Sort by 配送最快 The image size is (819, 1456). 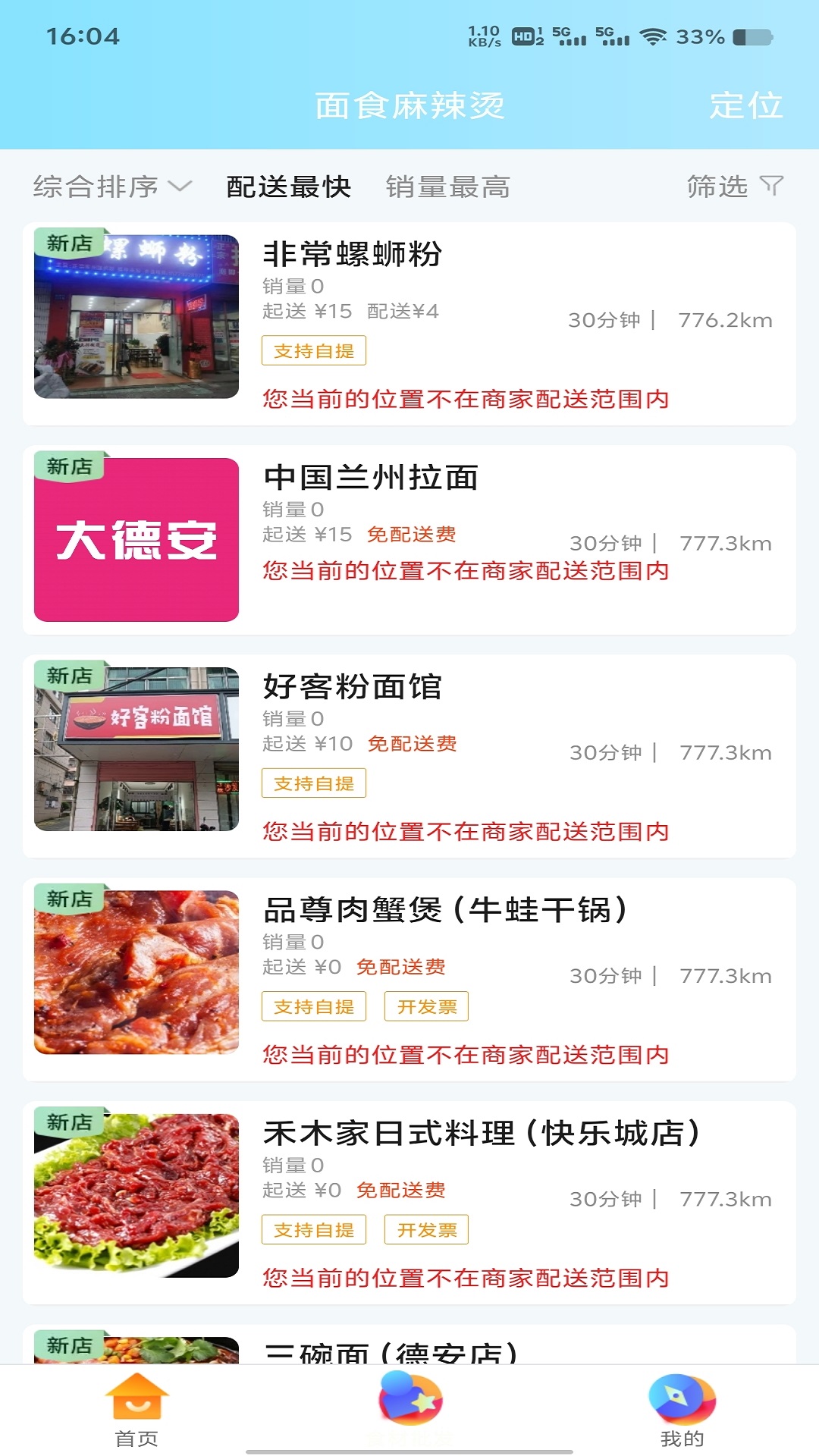[x=288, y=187]
